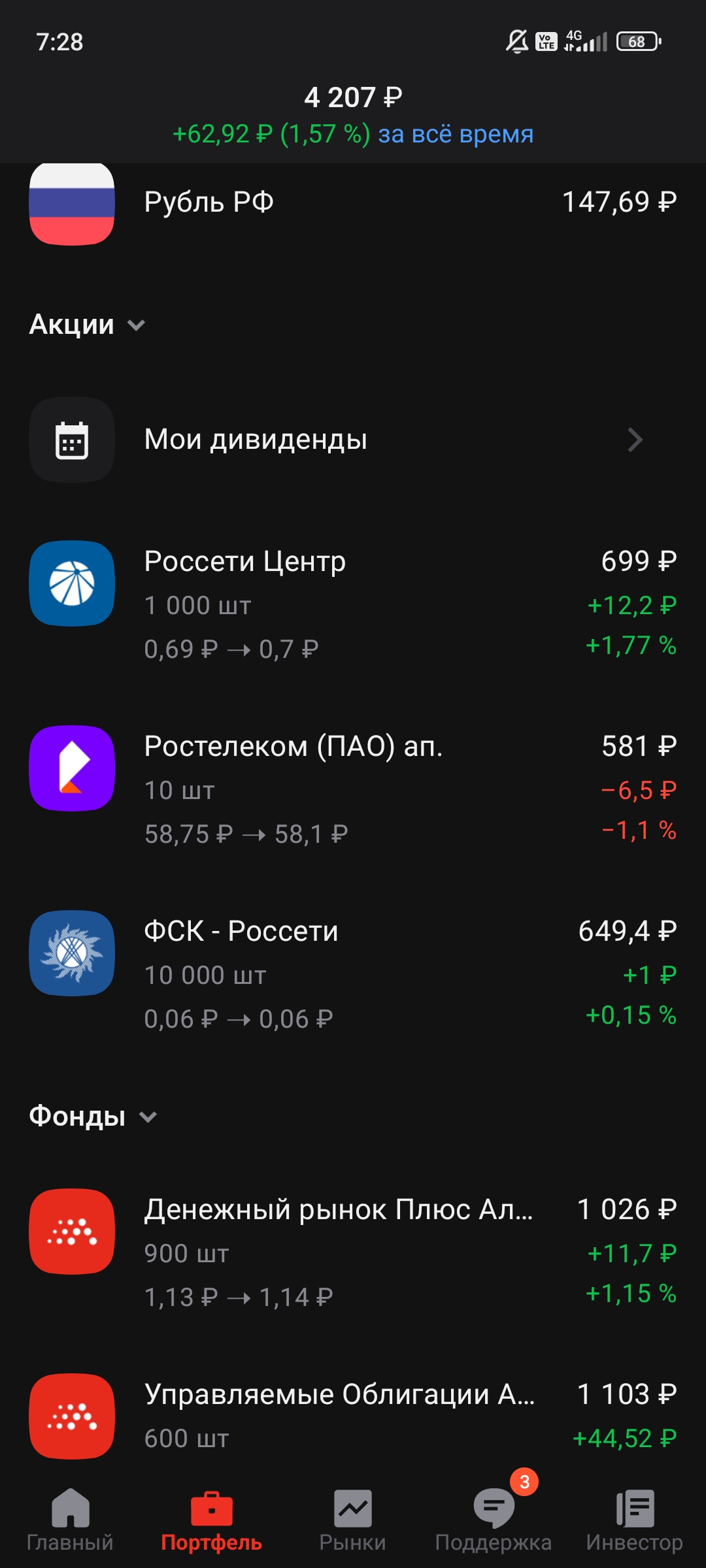Viewport: 706px width, 1568px height.
Task: View Ростелеком (ПАО) ап. position details
Action: click(x=353, y=789)
